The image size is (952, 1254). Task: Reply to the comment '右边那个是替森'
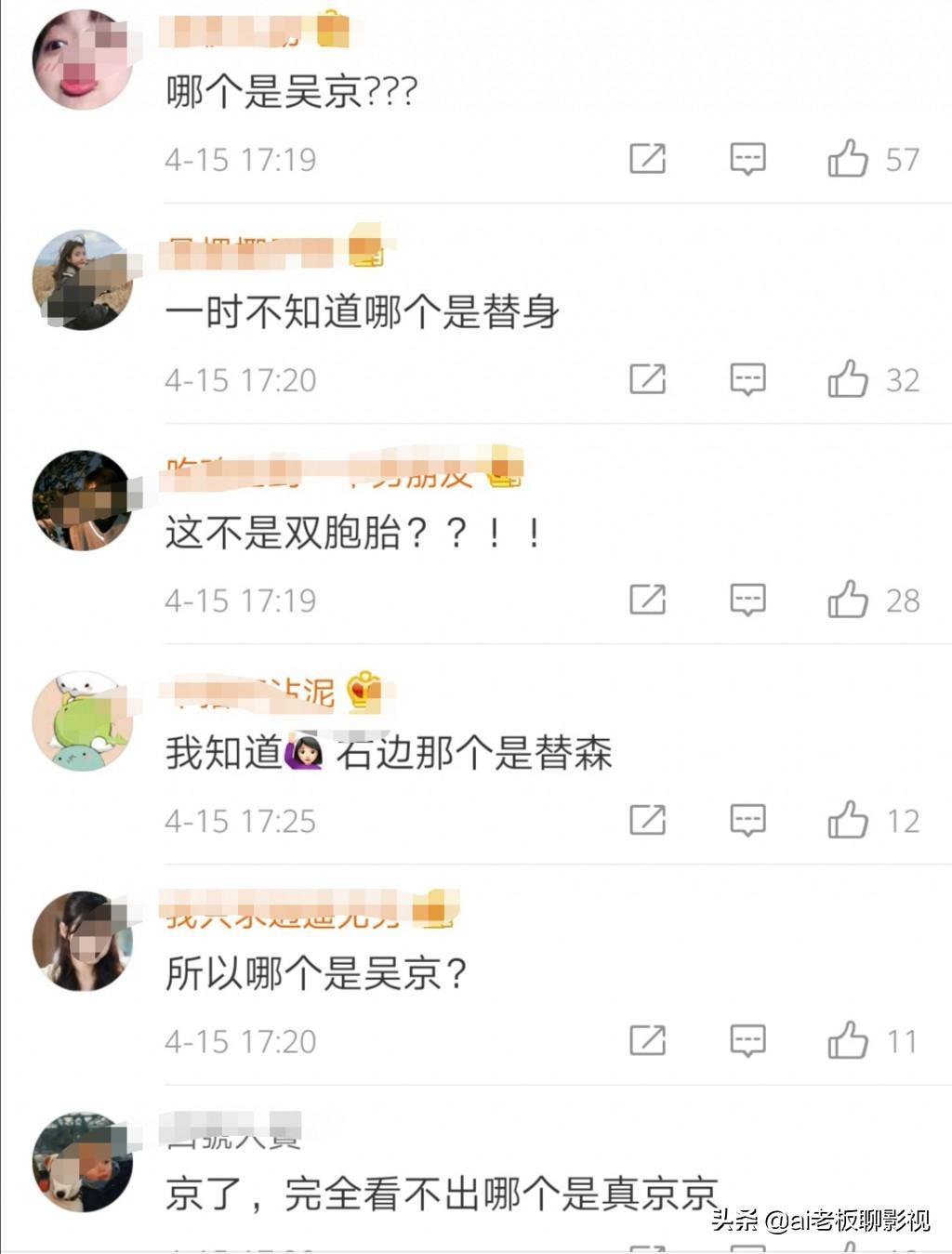tap(747, 820)
